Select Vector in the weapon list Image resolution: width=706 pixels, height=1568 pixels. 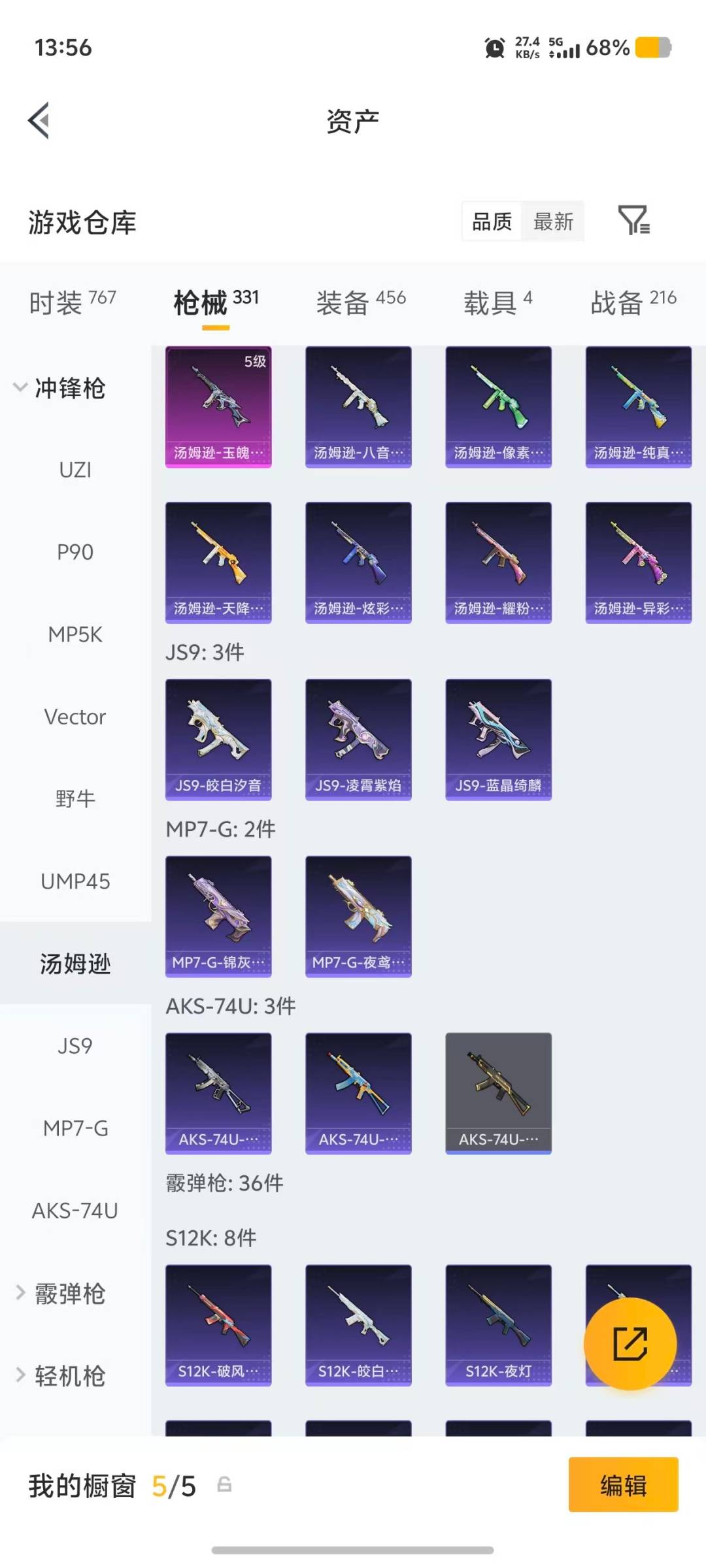(75, 717)
